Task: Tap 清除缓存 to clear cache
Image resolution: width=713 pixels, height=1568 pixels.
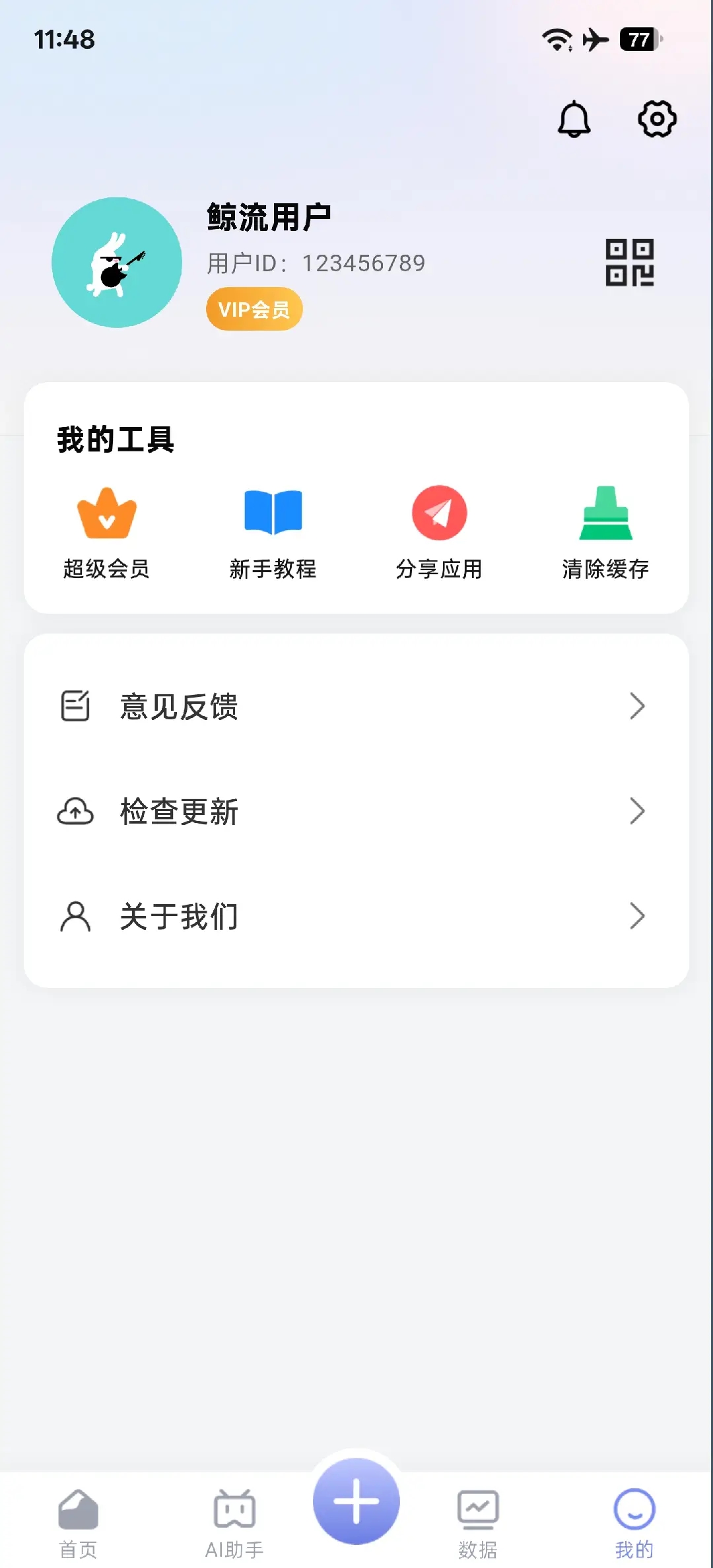Action: 605,533
